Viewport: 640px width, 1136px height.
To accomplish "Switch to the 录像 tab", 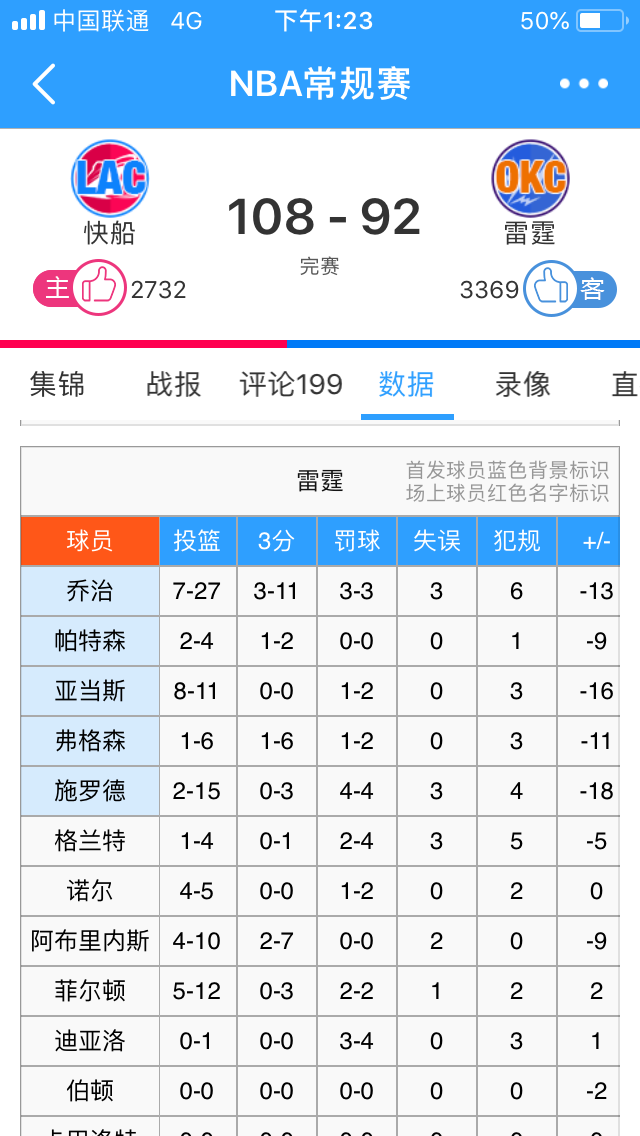I will pyautogui.click(x=523, y=385).
